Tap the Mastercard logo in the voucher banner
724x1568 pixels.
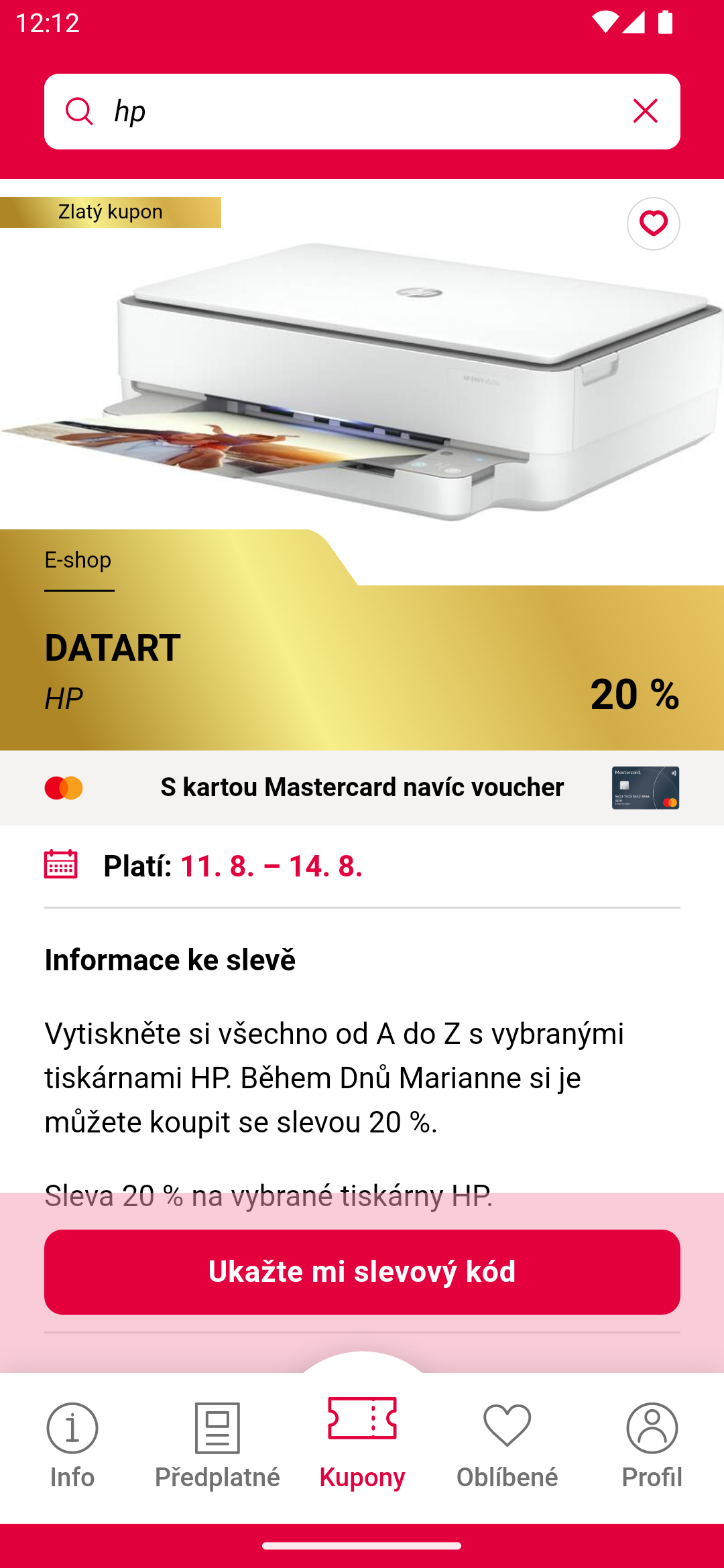point(64,787)
